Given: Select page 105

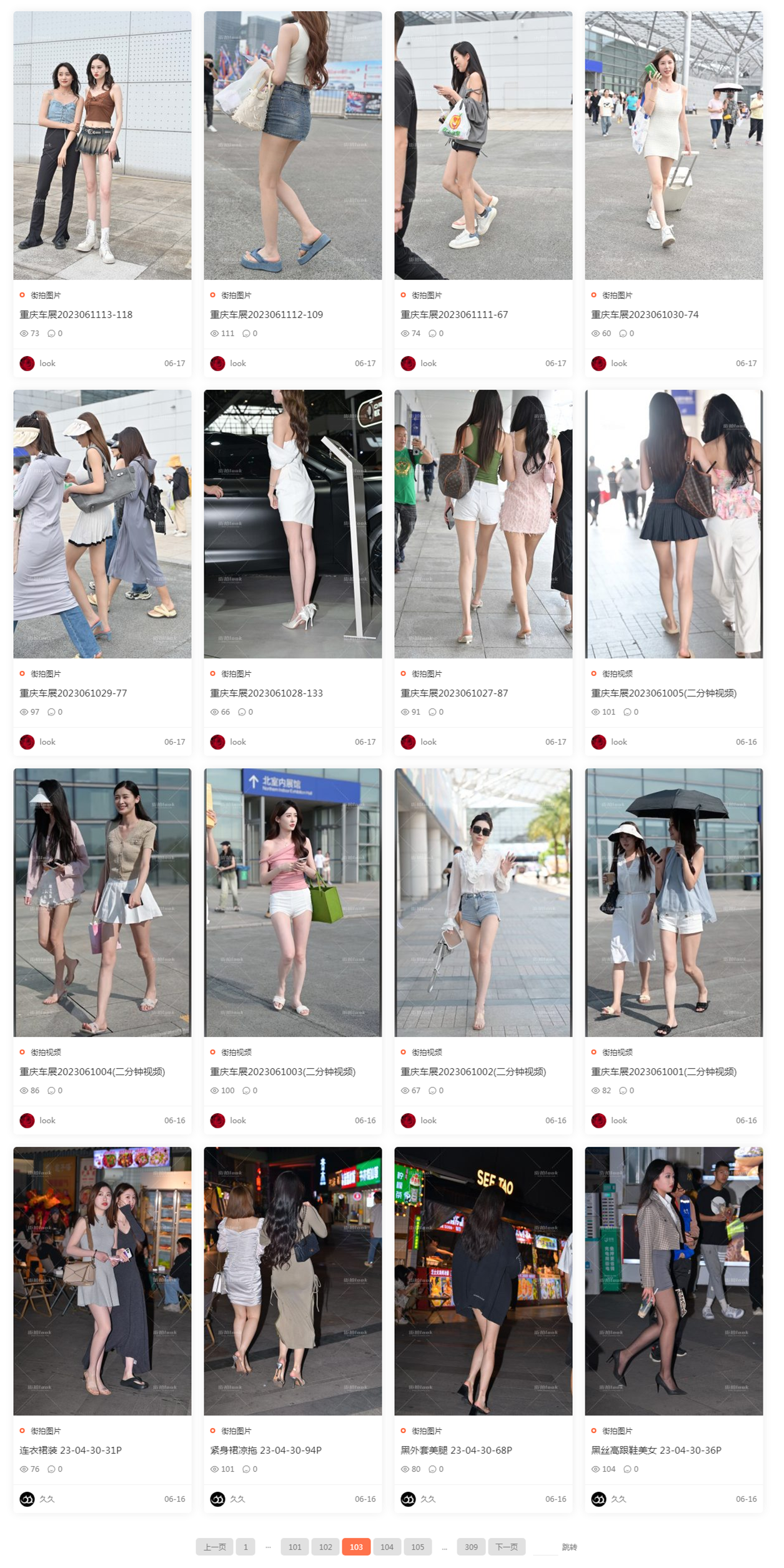Looking at the screenshot, I should pyautogui.click(x=417, y=1547).
